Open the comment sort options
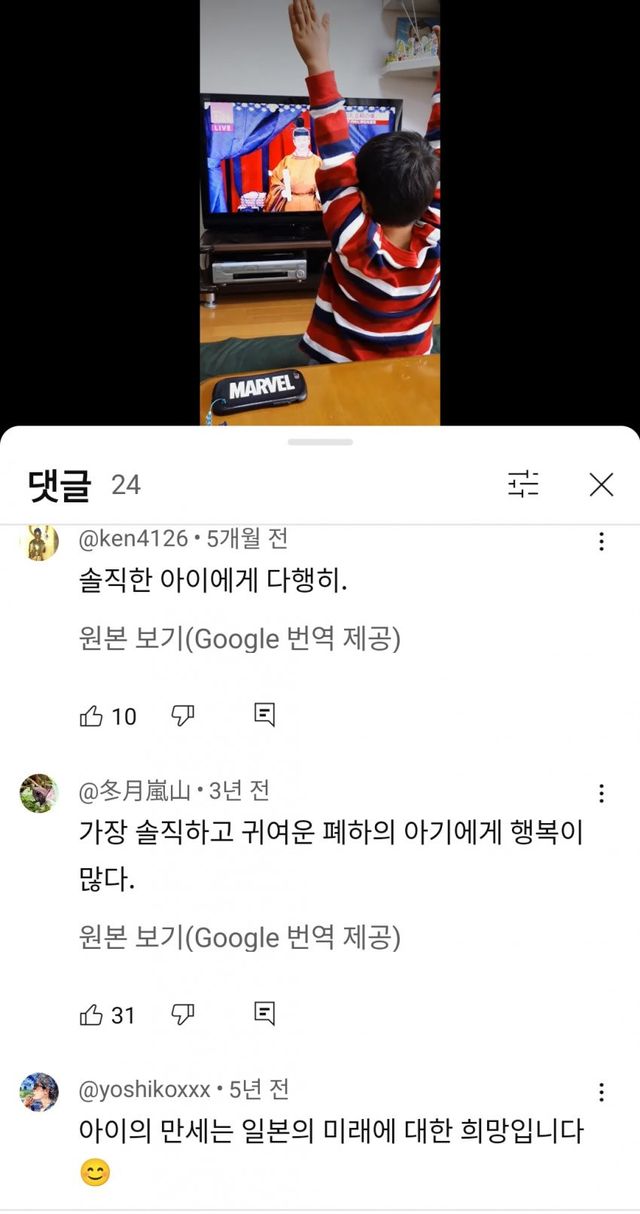The width and height of the screenshot is (640, 1214). click(523, 485)
